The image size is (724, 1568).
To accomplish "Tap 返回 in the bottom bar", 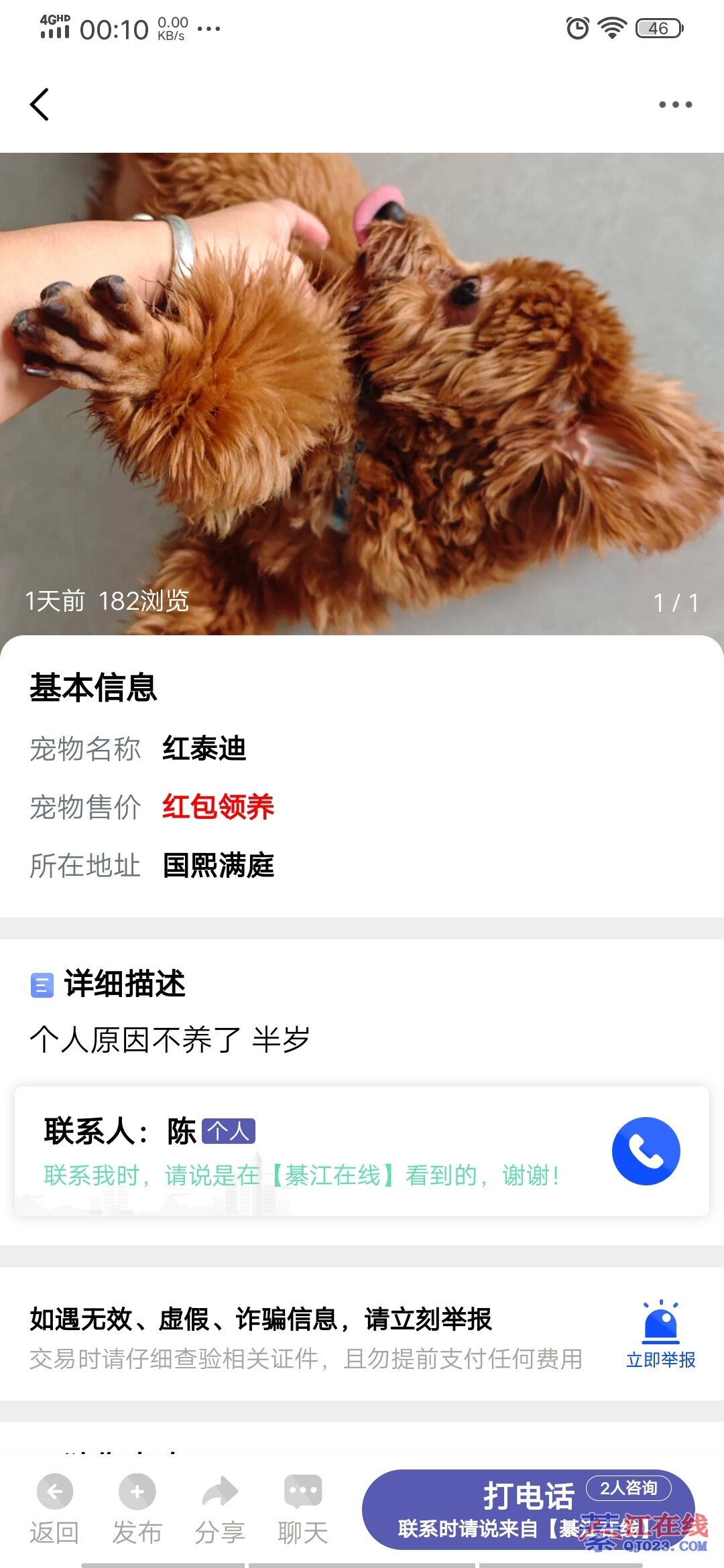I will tap(54, 1507).
